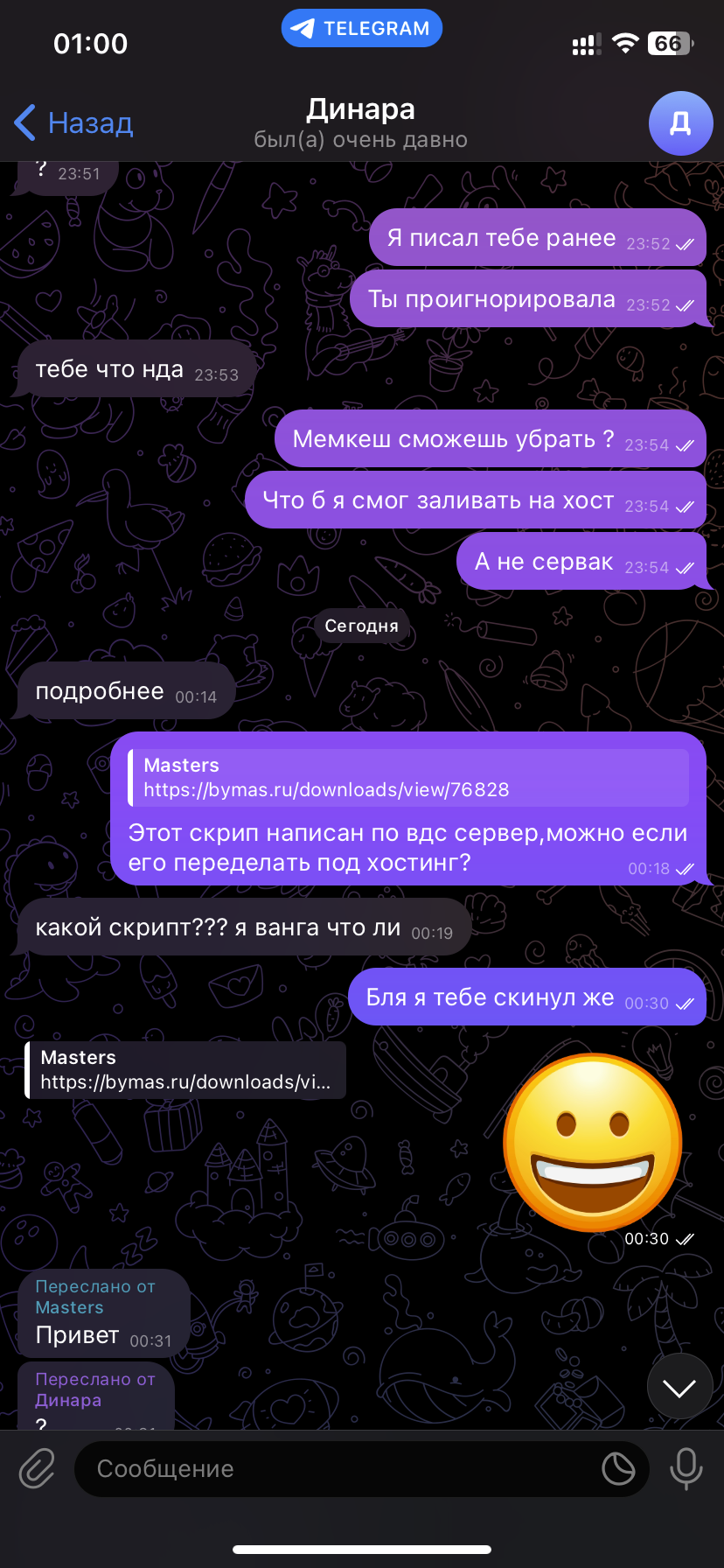Open the forwarded from Динара source

coord(68,1400)
